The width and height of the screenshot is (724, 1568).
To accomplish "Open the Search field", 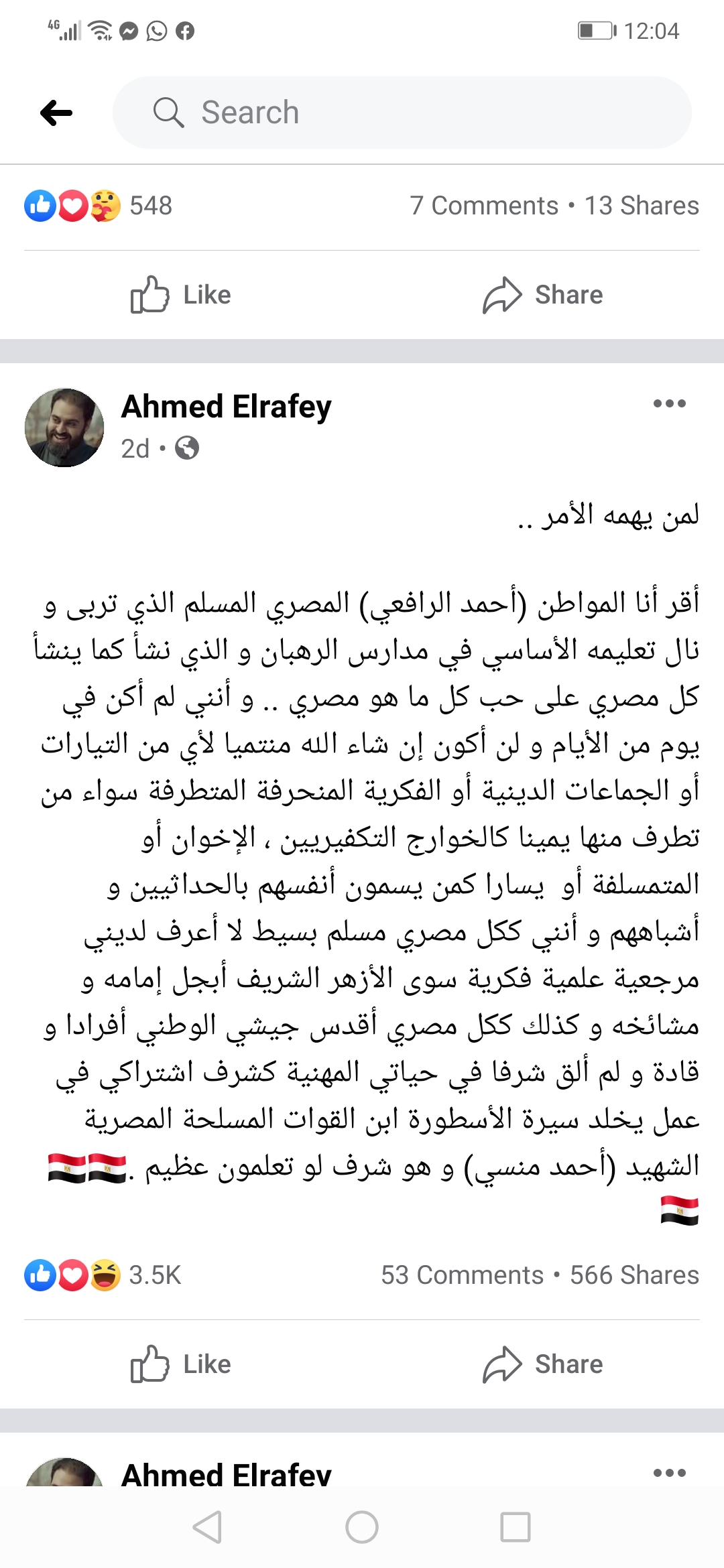I will pos(402,113).
